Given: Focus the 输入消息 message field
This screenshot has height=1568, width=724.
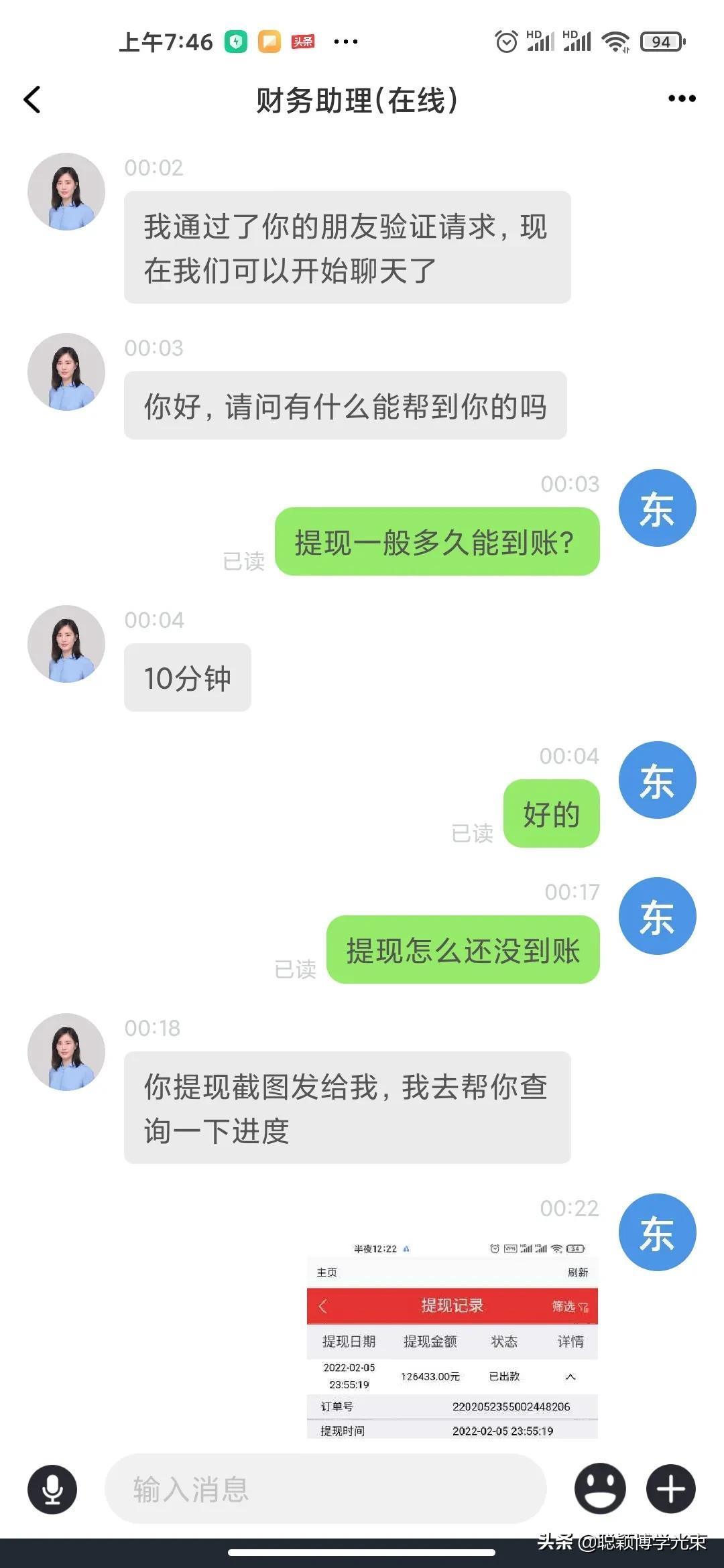Looking at the screenshot, I should tap(325, 1489).
